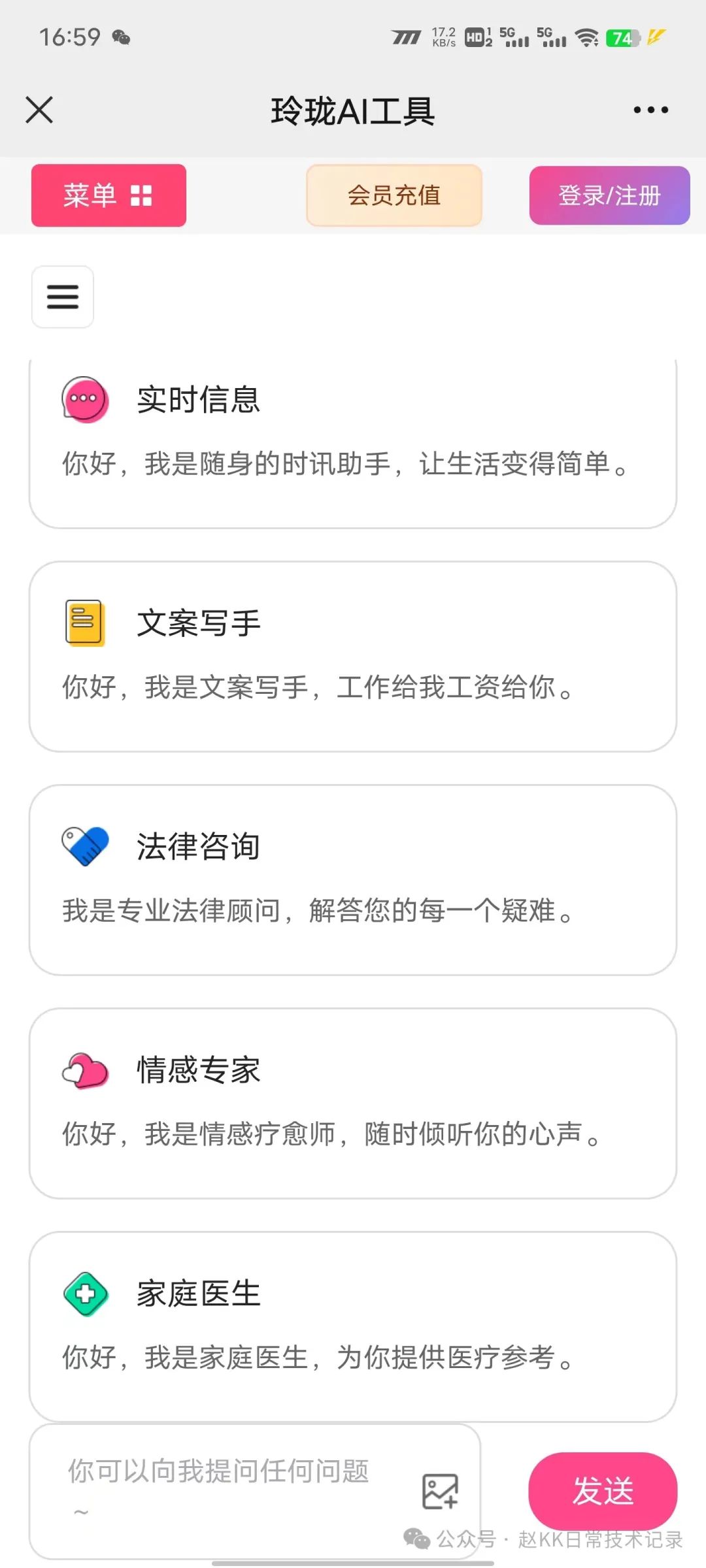Click the 登录/注册 login link

tap(609, 196)
